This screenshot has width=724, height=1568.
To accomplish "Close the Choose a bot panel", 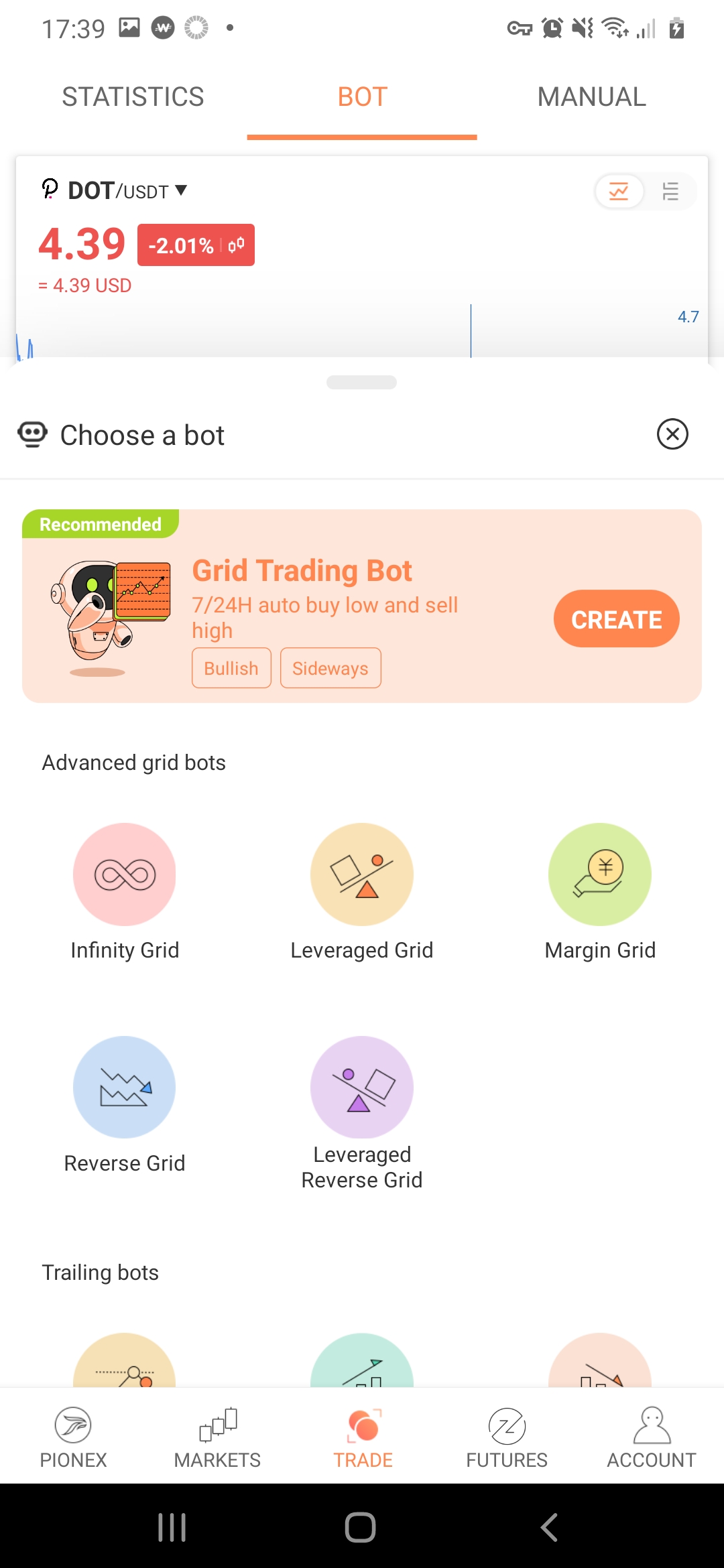I will 672,434.
